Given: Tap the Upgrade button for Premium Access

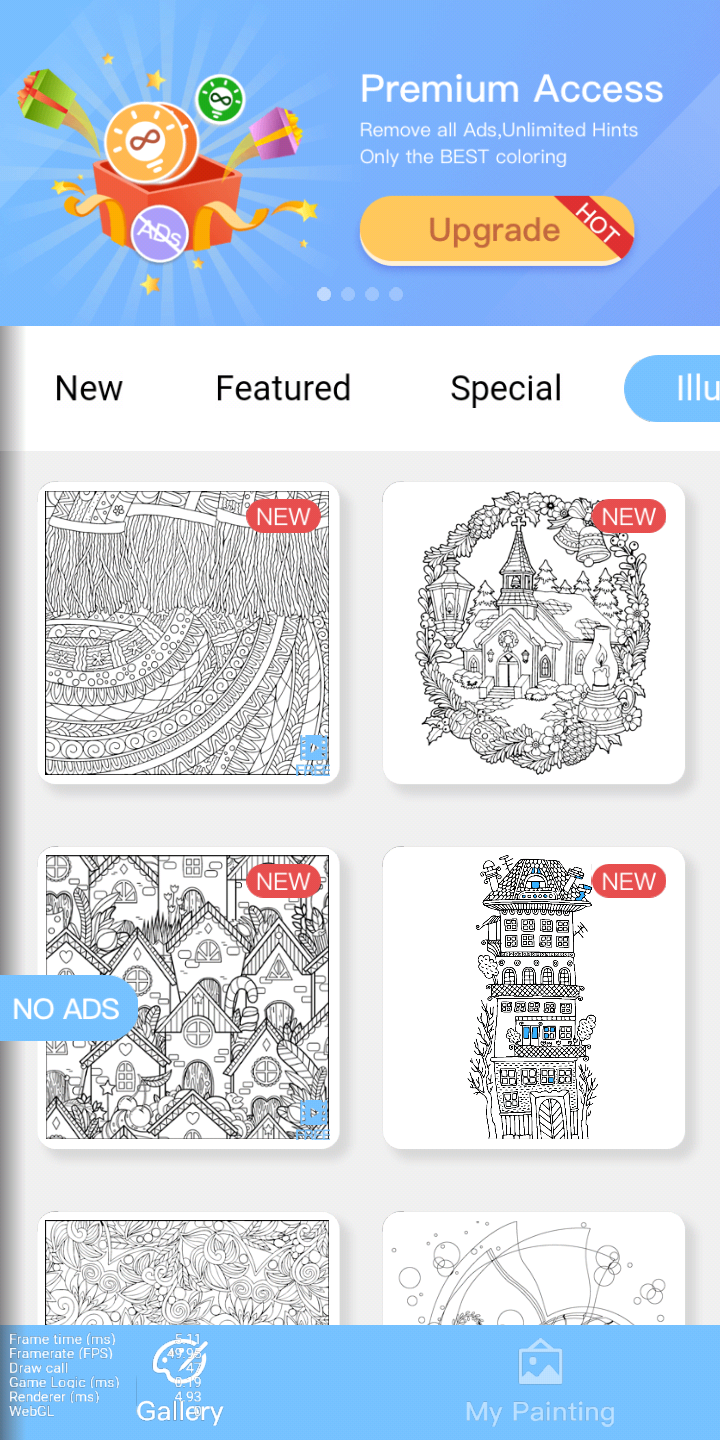Looking at the screenshot, I should (x=496, y=230).
